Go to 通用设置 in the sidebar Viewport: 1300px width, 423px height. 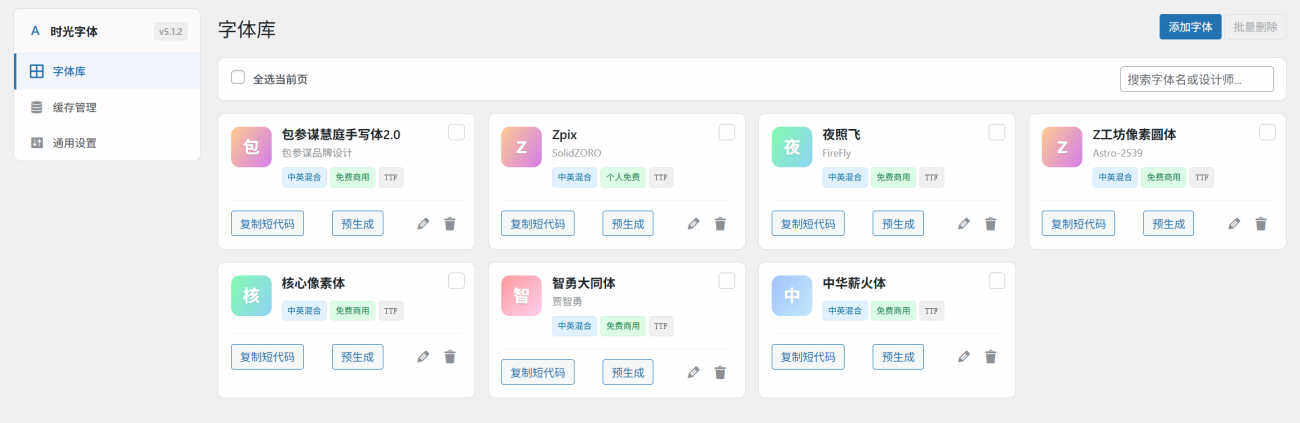pos(74,143)
